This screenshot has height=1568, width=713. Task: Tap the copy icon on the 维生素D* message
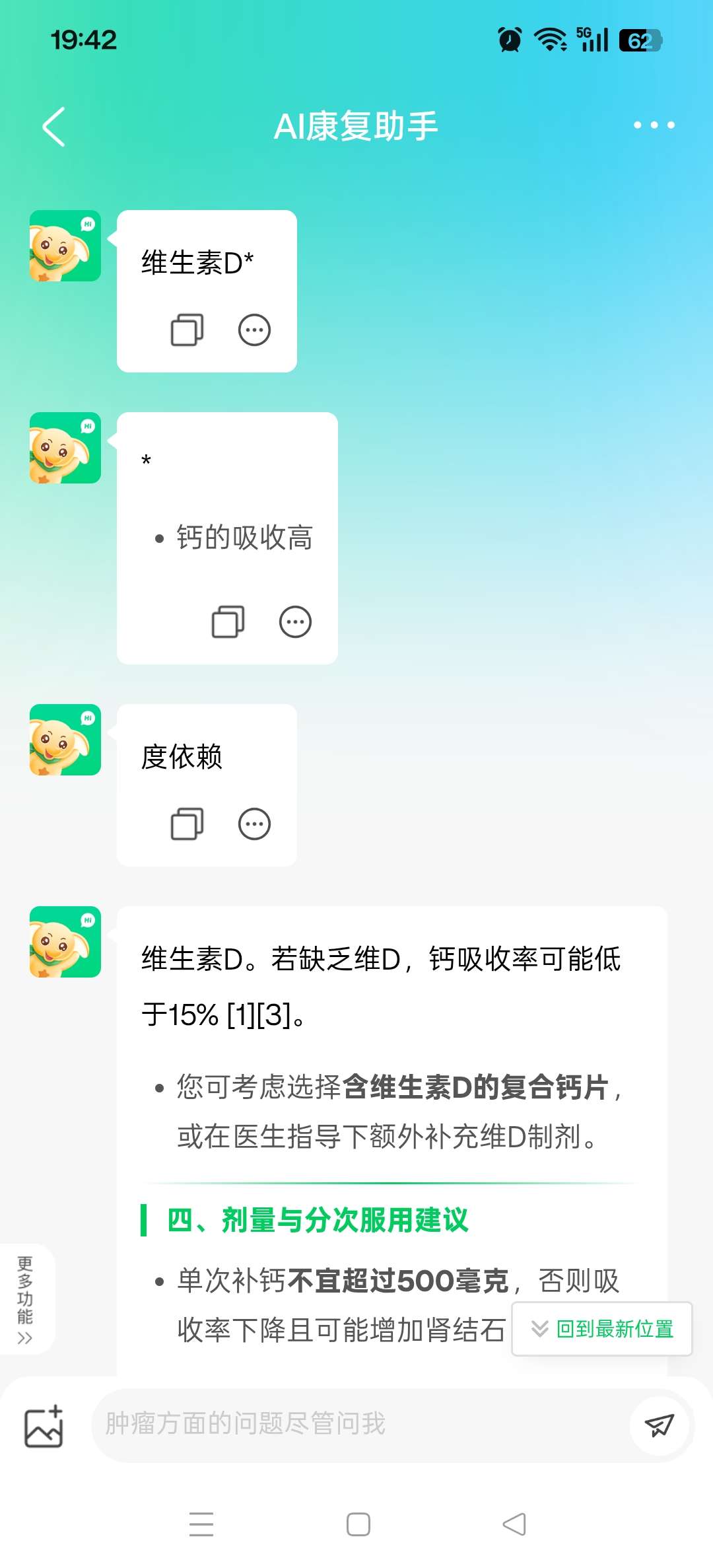[x=187, y=330]
